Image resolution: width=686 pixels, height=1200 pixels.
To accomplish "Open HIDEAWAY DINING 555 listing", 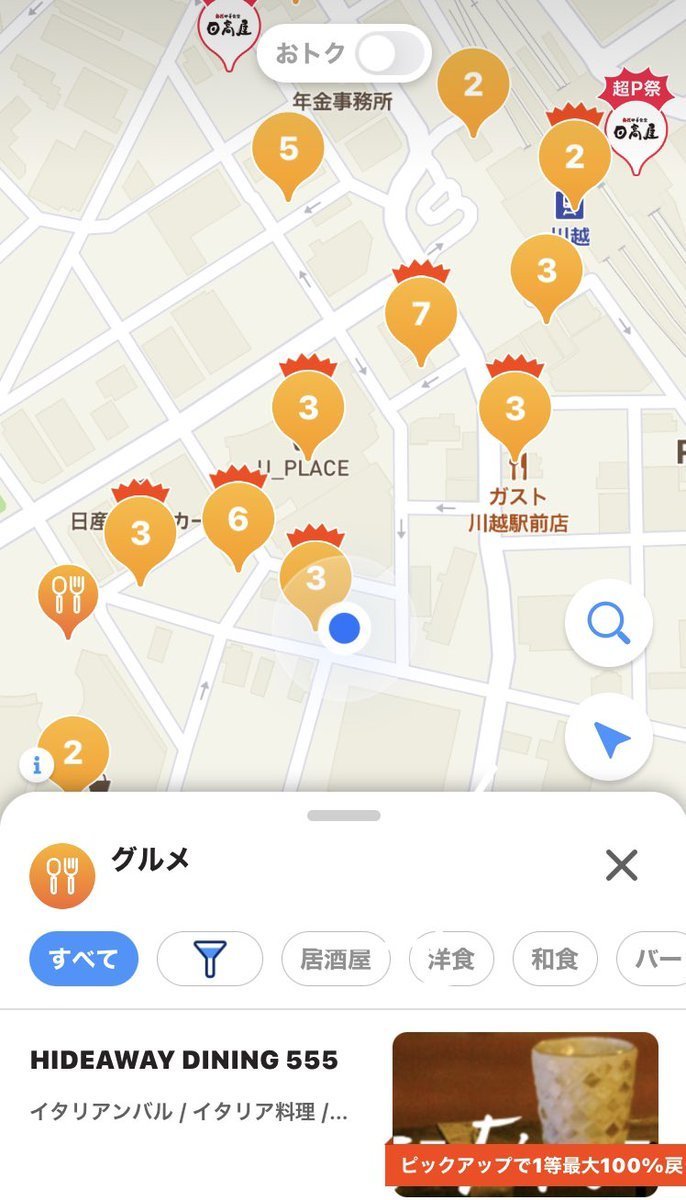I will (x=184, y=1061).
